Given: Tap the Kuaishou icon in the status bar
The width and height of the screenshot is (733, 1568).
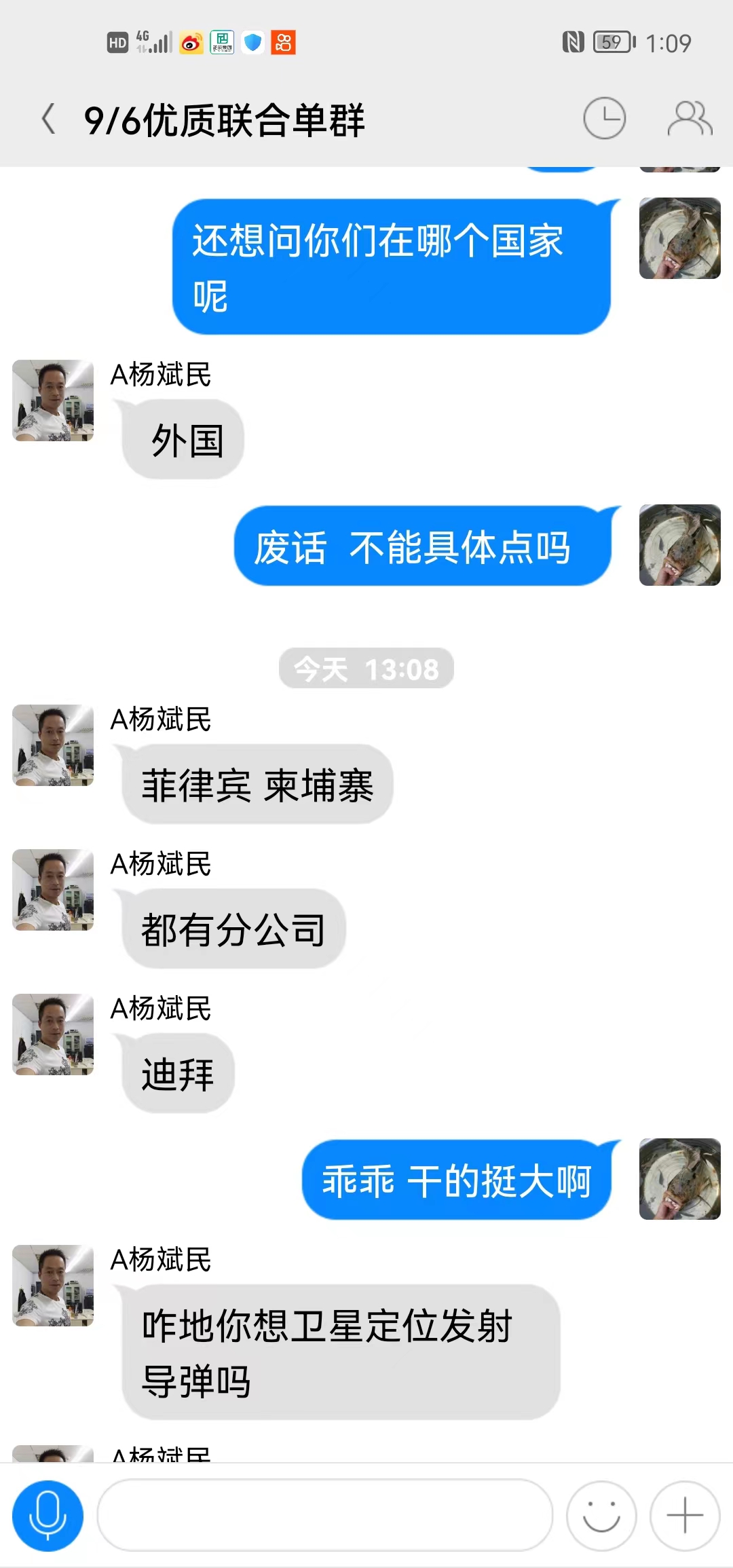Looking at the screenshot, I should (x=282, y=43).
